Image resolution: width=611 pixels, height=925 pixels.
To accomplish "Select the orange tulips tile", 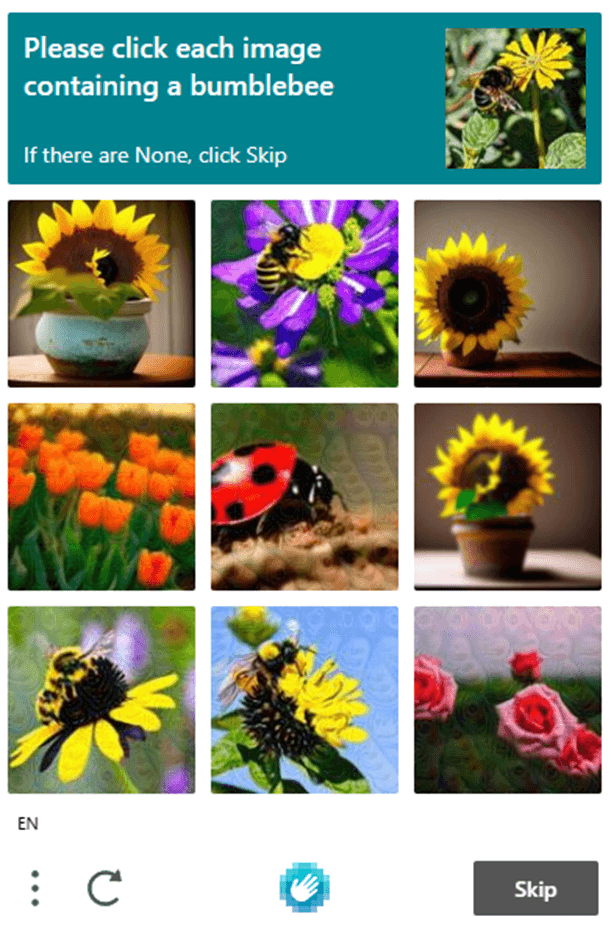I will [102, 497].
